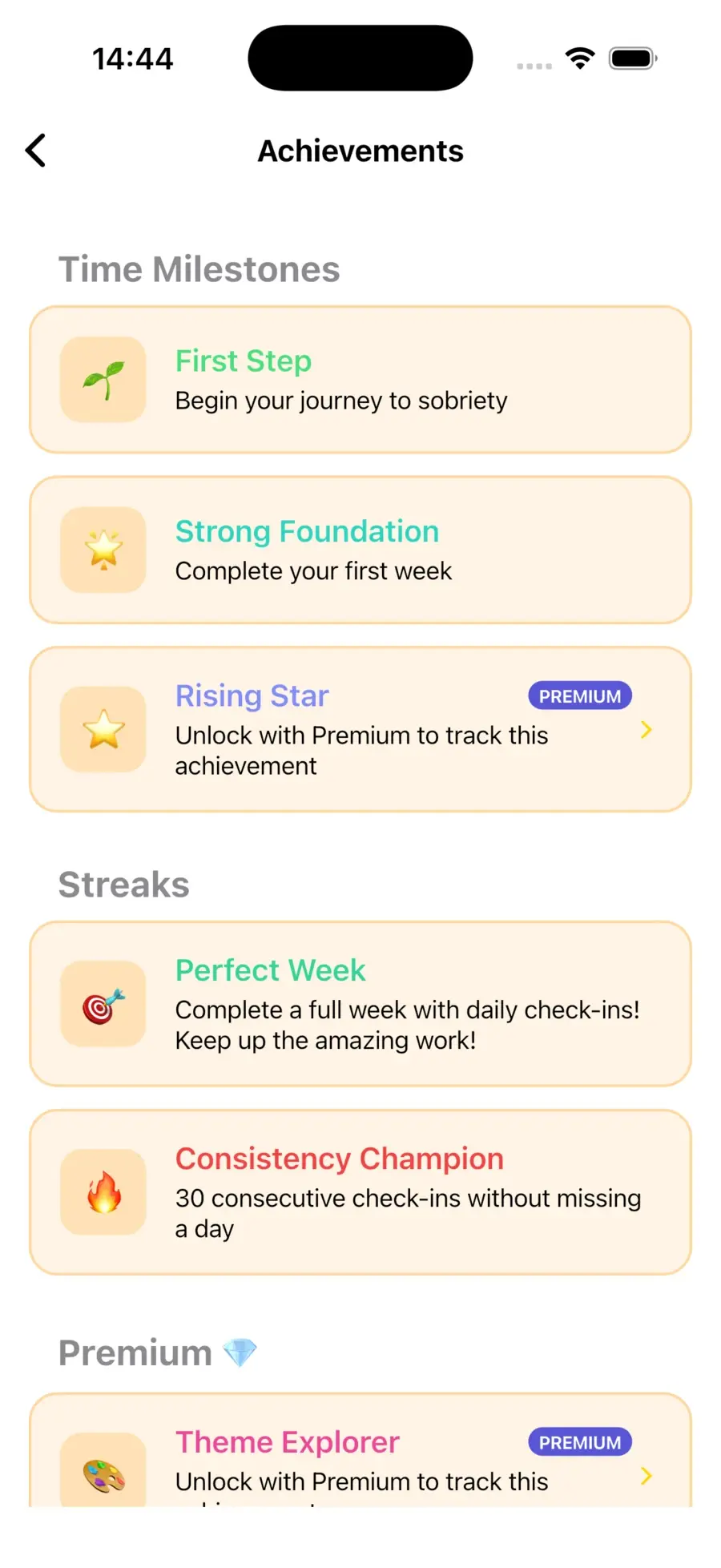Tap the seedling icon for First Step
This screenshot has width=721, height=1568.
(x=103, y=379)
